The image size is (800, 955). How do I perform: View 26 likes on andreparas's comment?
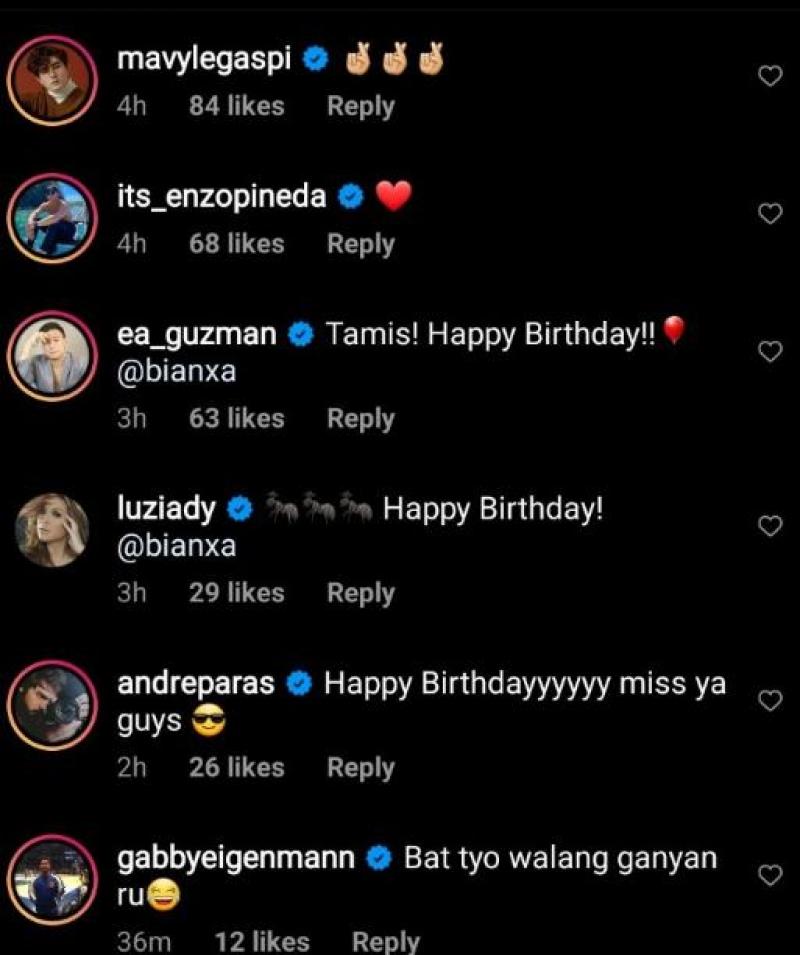236,768
